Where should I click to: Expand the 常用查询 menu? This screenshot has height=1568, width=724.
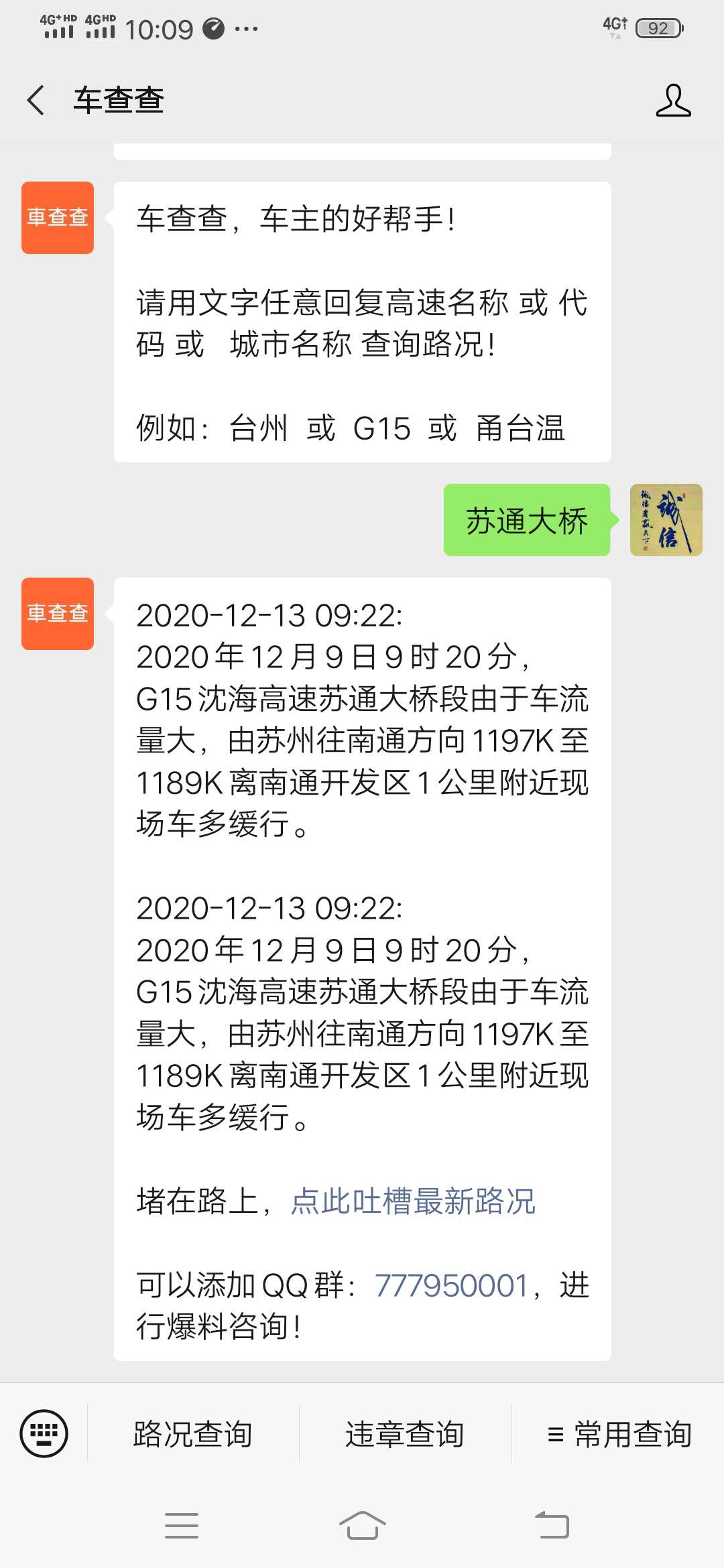(619, 1434)
